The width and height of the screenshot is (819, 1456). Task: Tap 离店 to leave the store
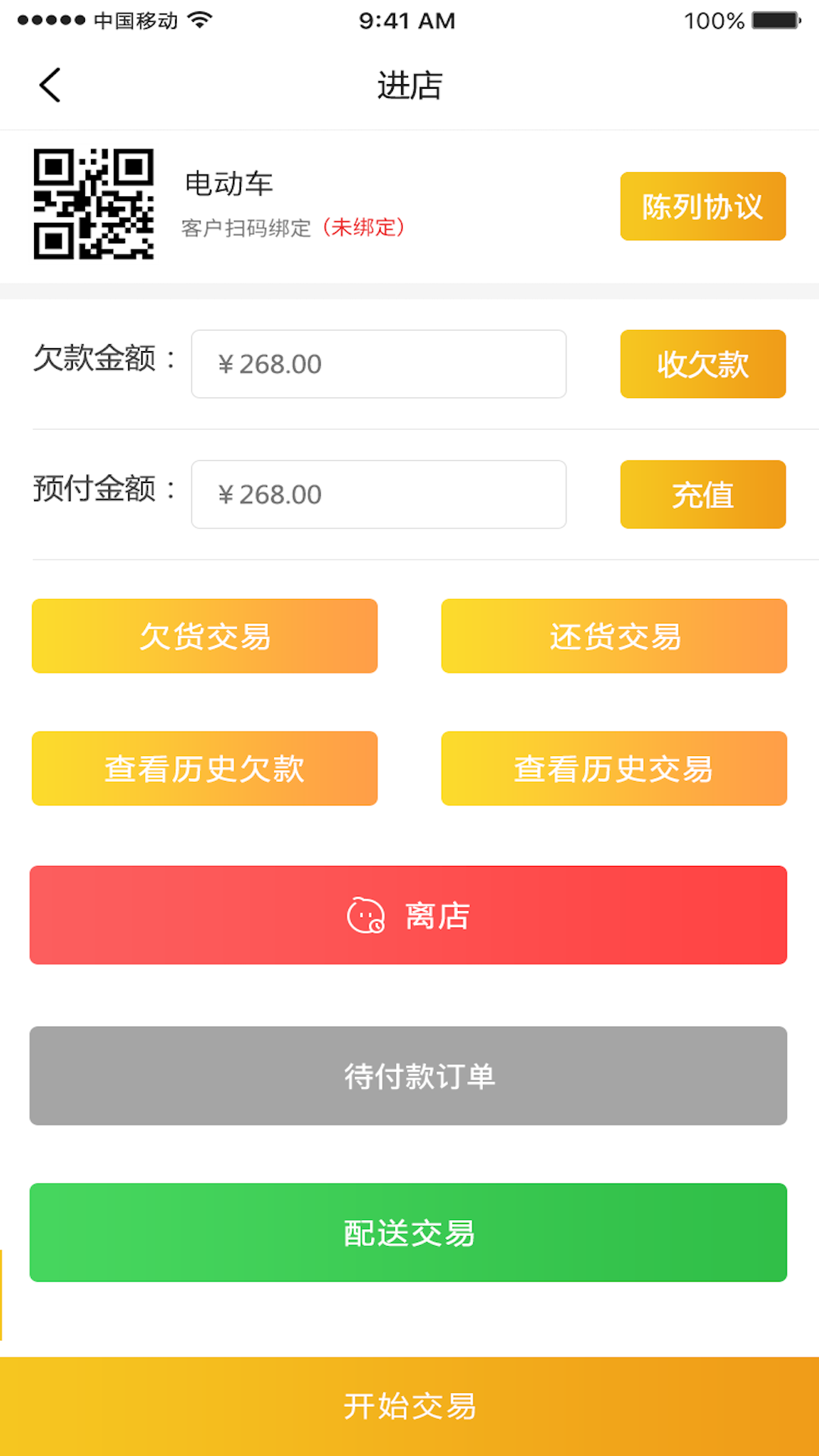[x=409, y=915]
